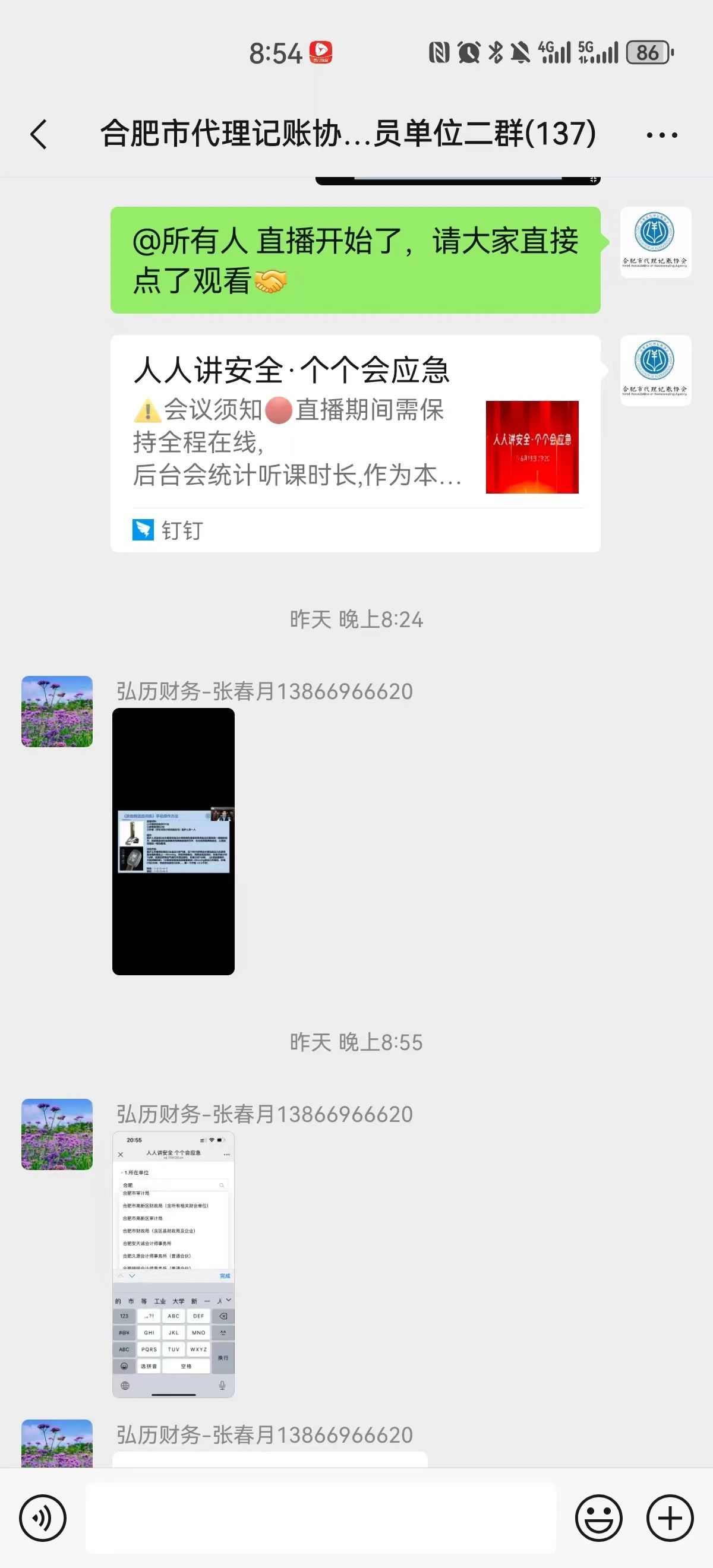Go back from the group chat
Screen dimensions: 713x1568
39,134
